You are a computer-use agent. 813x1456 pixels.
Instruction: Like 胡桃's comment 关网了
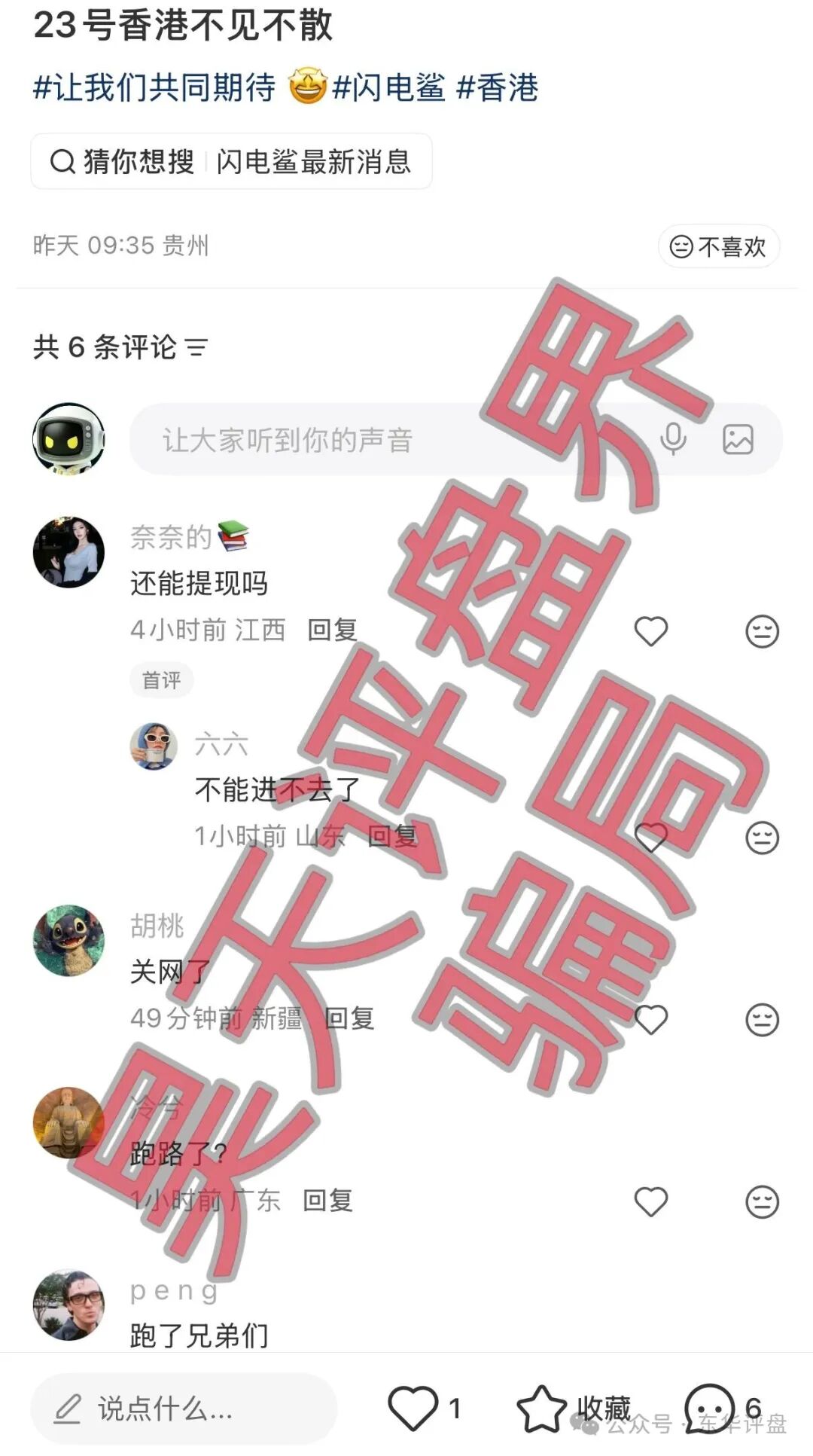pyautogui.click(x=651, y=1020)
